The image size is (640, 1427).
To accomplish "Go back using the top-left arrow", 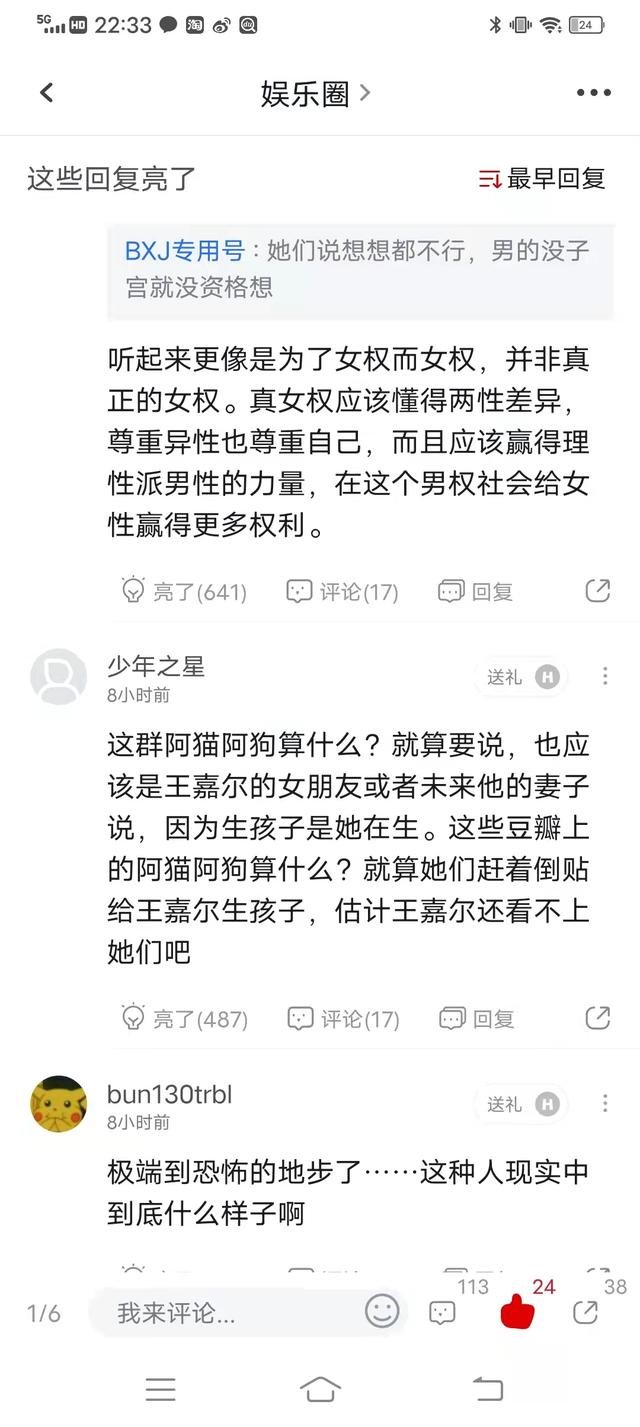I will [x=46, y=93].
